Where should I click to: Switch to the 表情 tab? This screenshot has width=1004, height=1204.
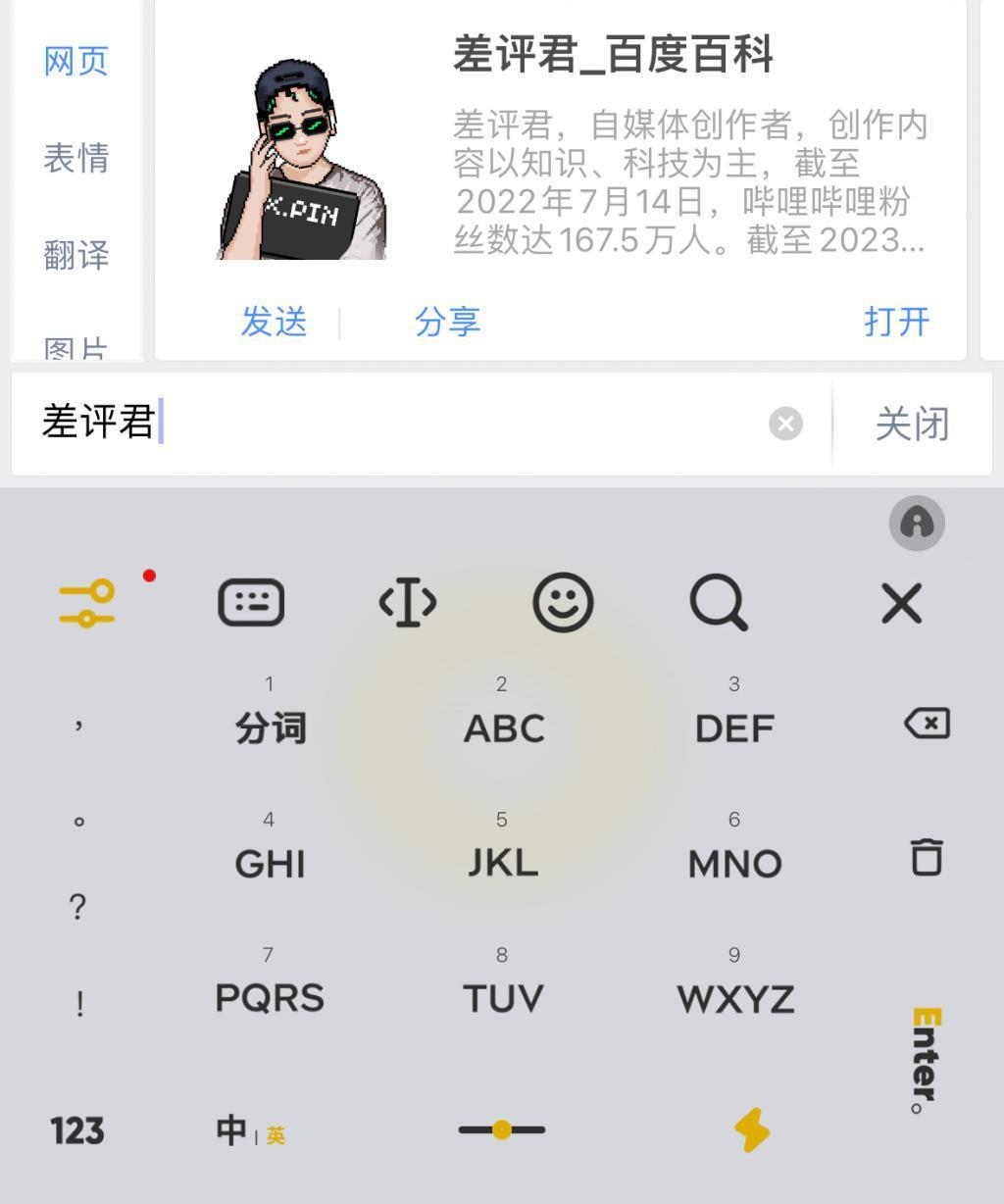pyautogui.click(x=76, y=157)
